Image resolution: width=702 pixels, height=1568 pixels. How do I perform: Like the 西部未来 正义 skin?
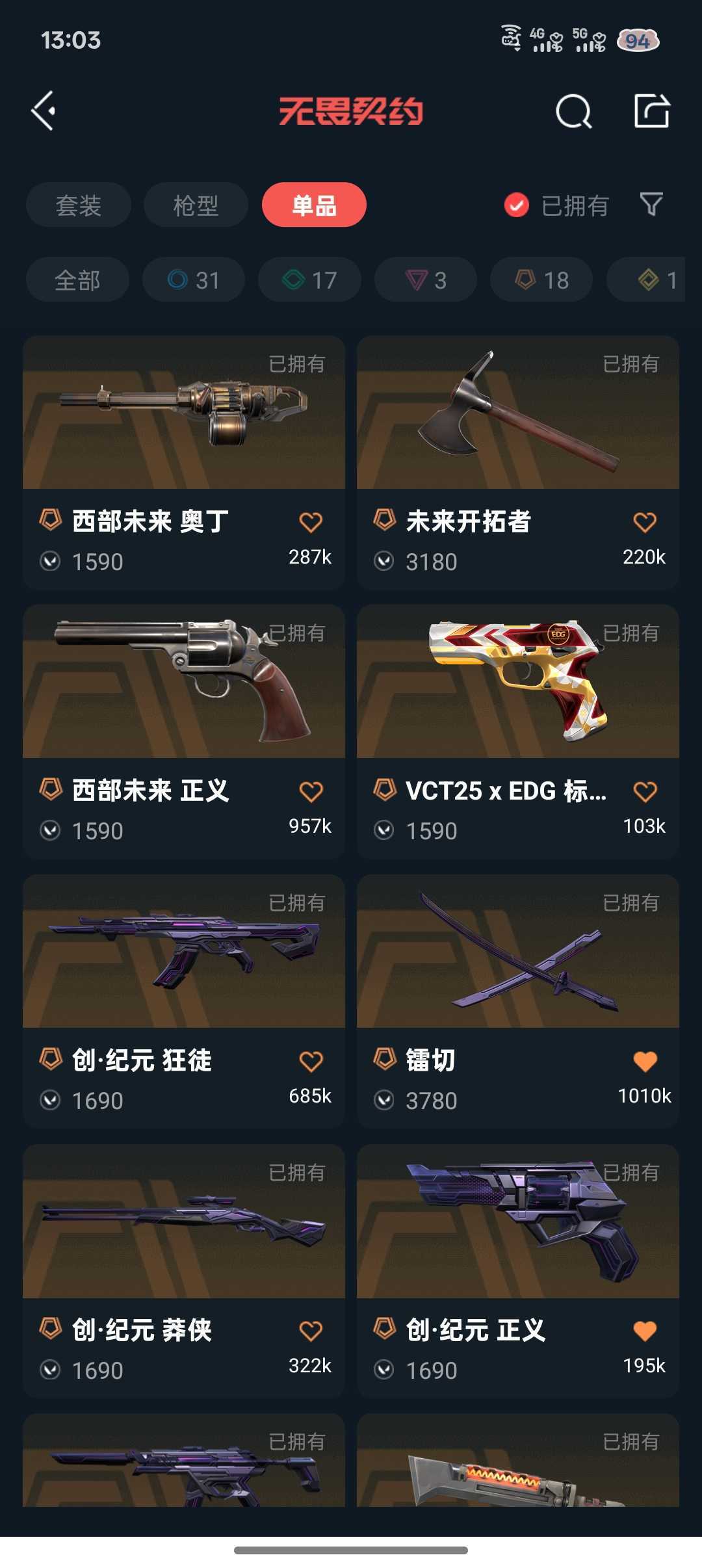coord(311,791)
